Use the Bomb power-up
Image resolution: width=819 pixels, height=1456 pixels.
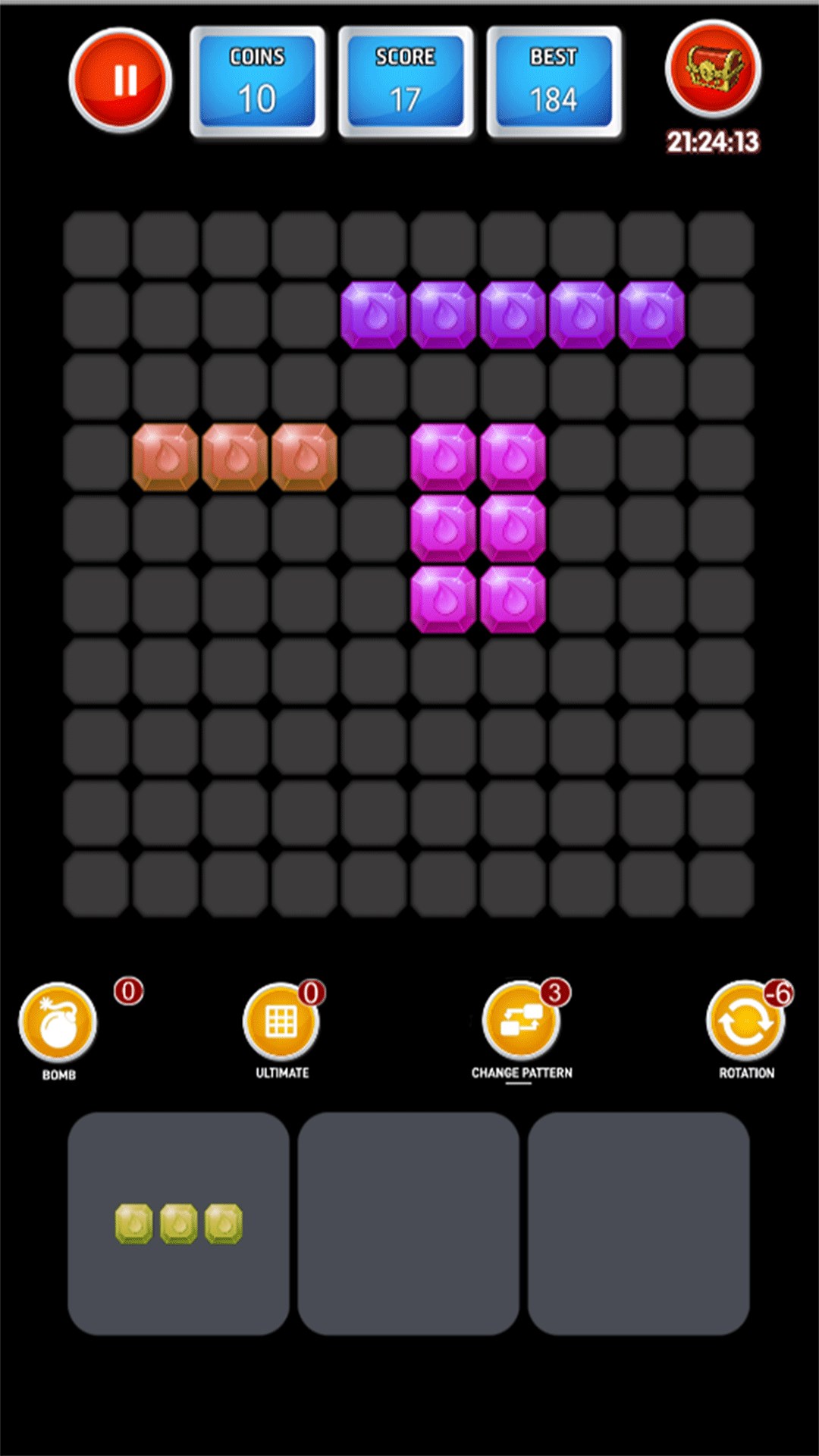coord(58,1021)
